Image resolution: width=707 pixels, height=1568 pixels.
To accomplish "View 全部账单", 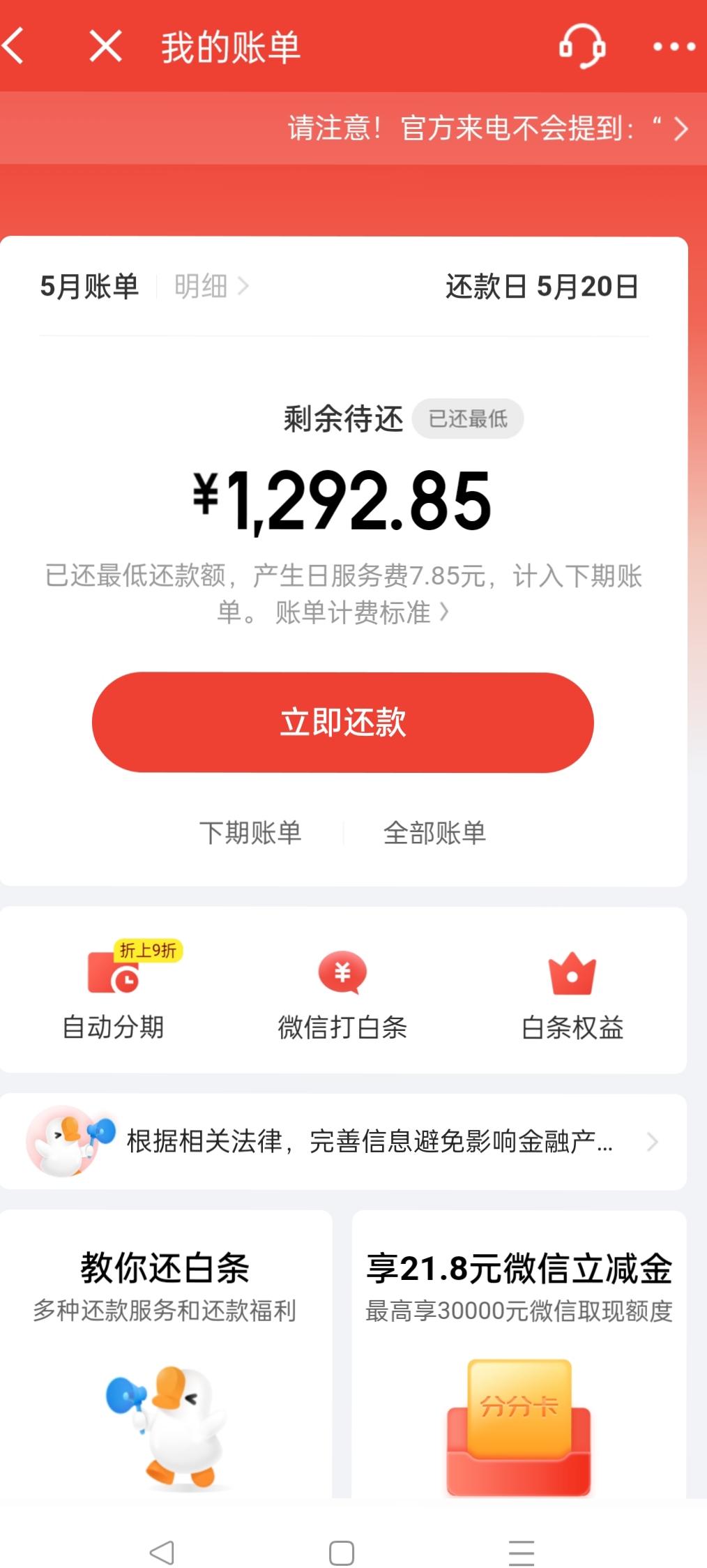I will pyautogui.click(x=434, y=833).
